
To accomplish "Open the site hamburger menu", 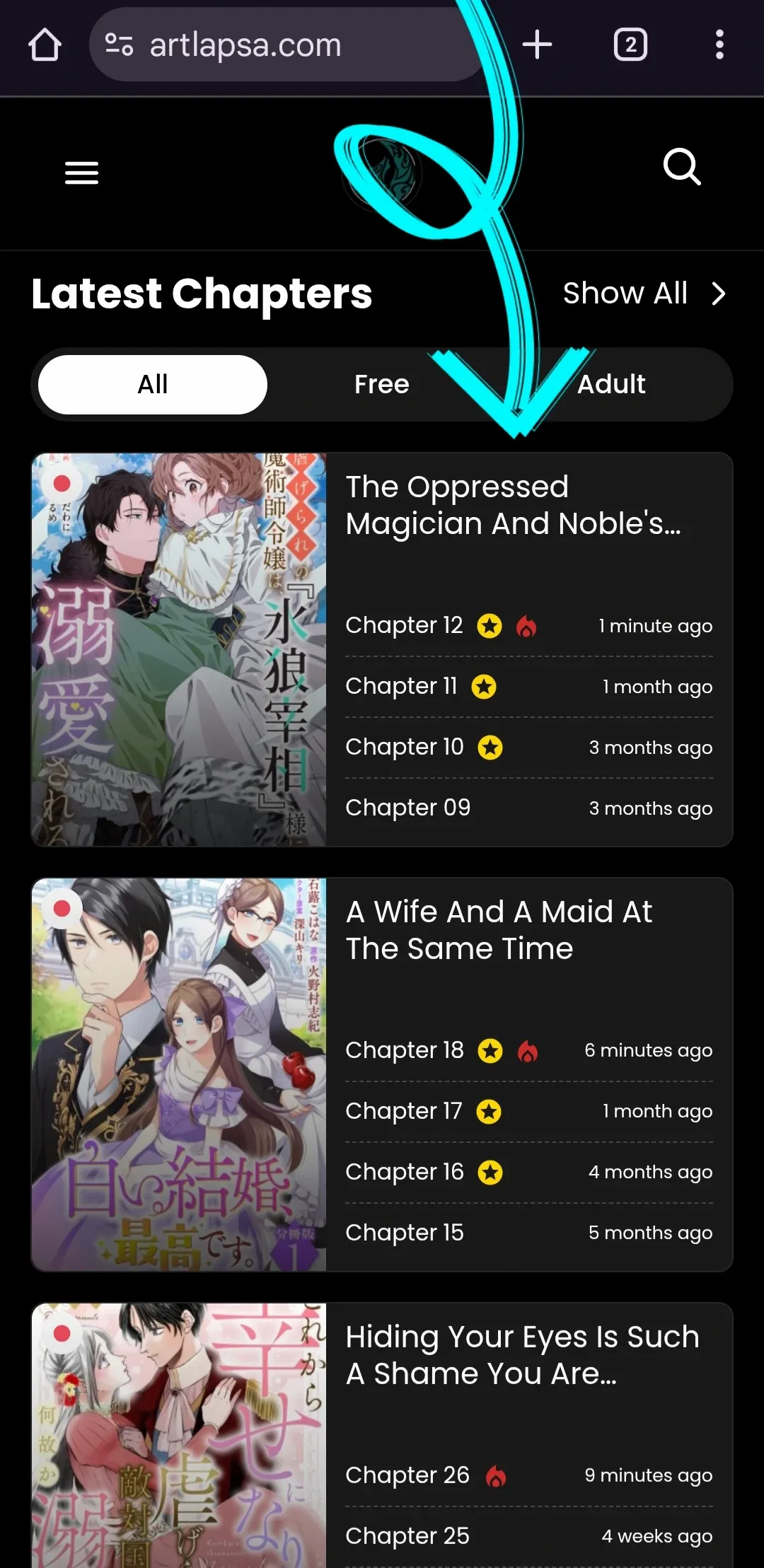I will tap(81, 173).
